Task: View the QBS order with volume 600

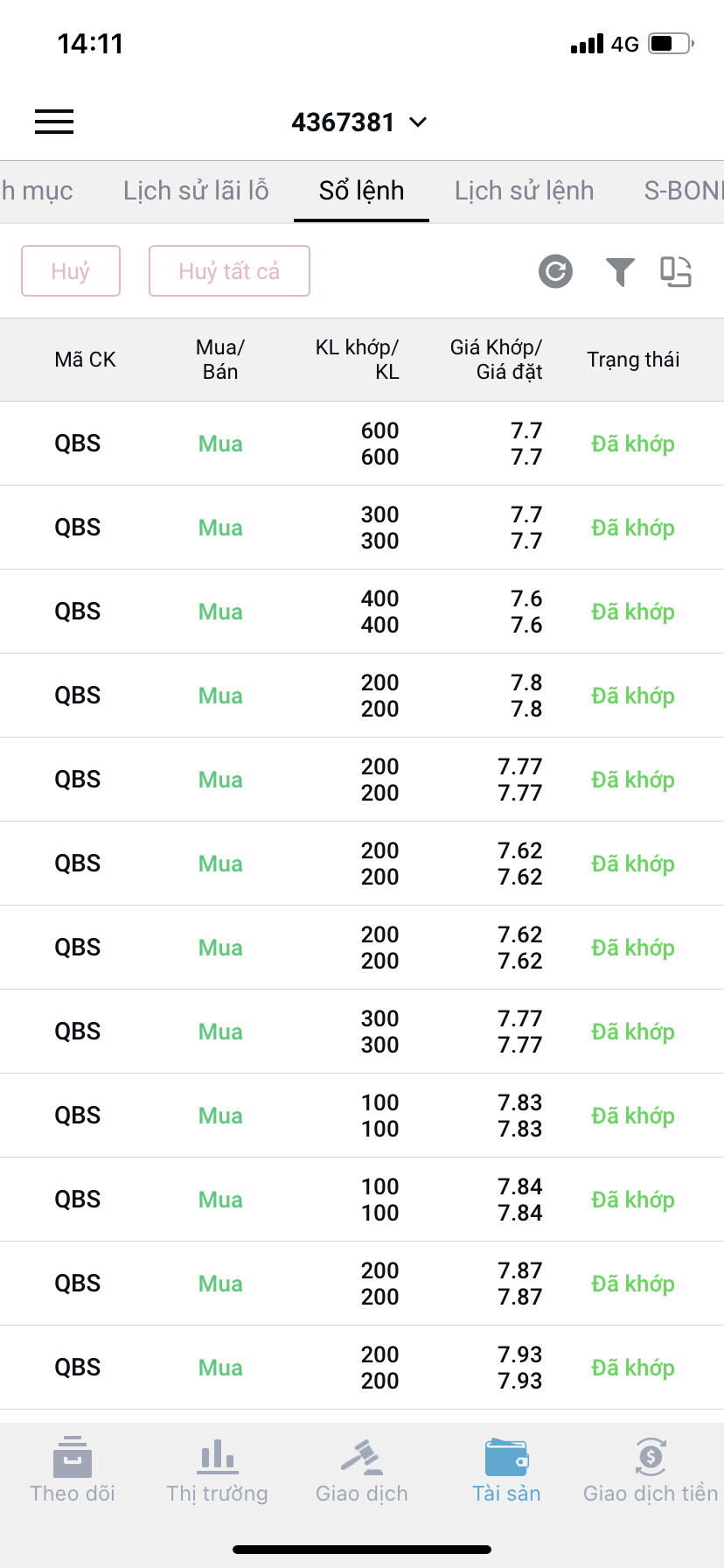Action: 362,444
